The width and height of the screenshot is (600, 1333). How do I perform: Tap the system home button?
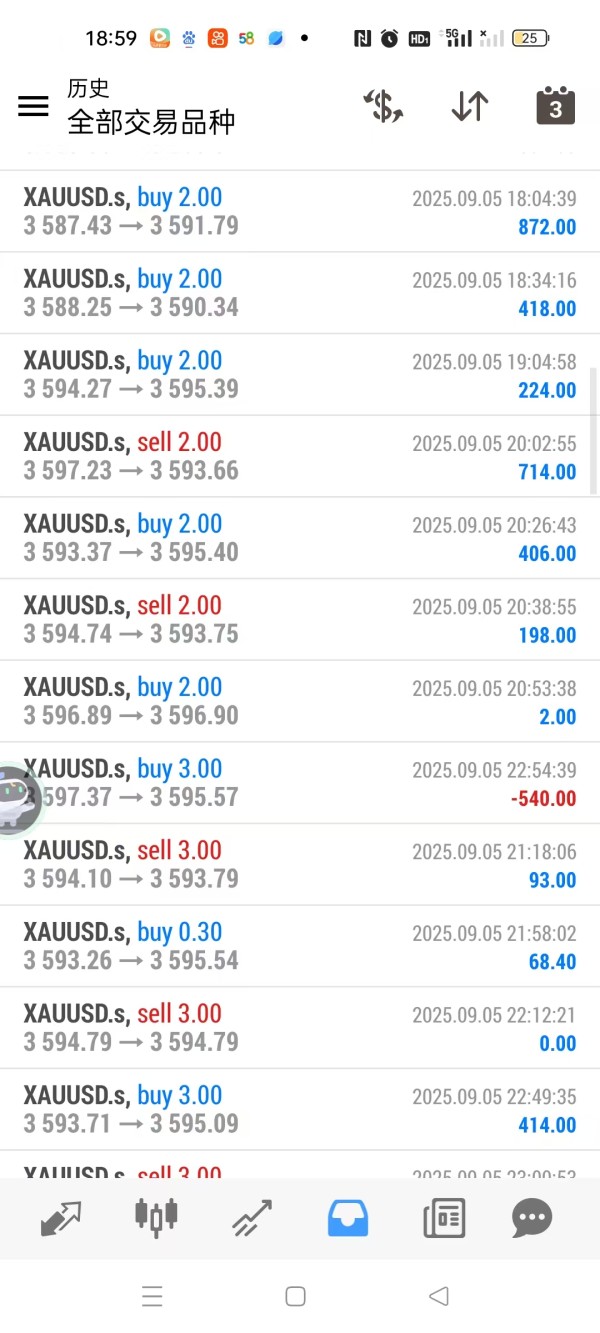click(x=295, y=1296)
